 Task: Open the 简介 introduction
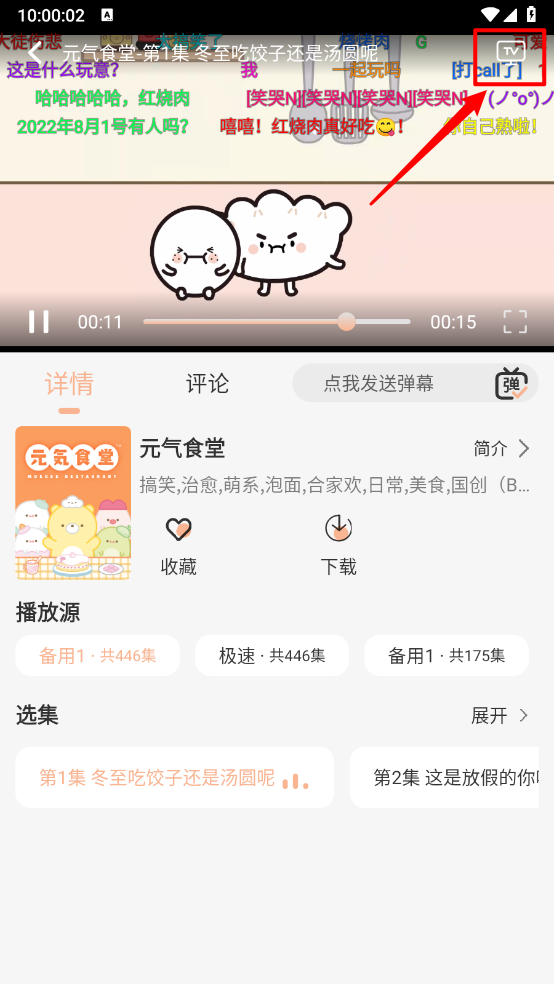pos(502,449)
